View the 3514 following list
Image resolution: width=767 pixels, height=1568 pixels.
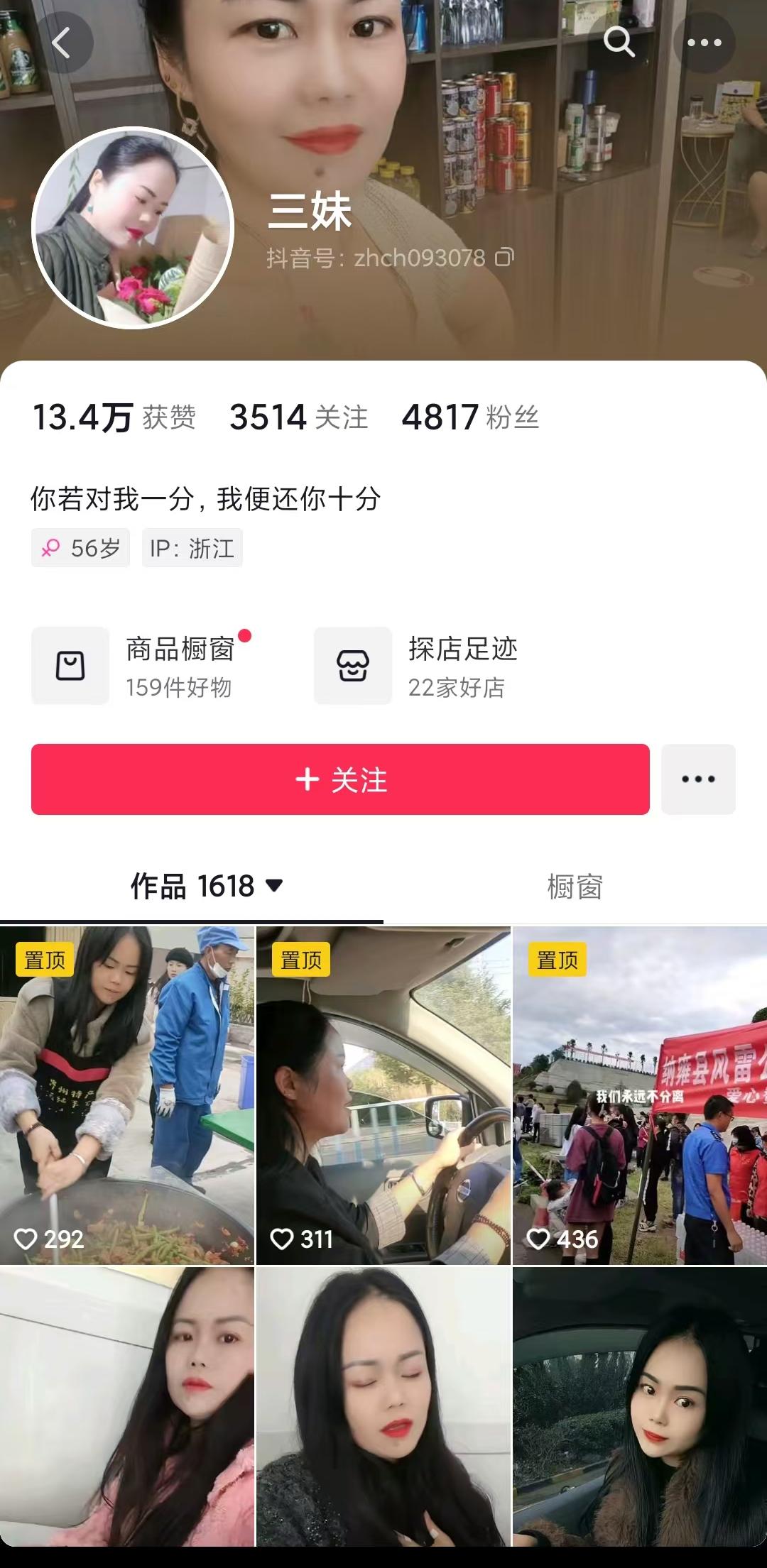[x=298, y=417]
